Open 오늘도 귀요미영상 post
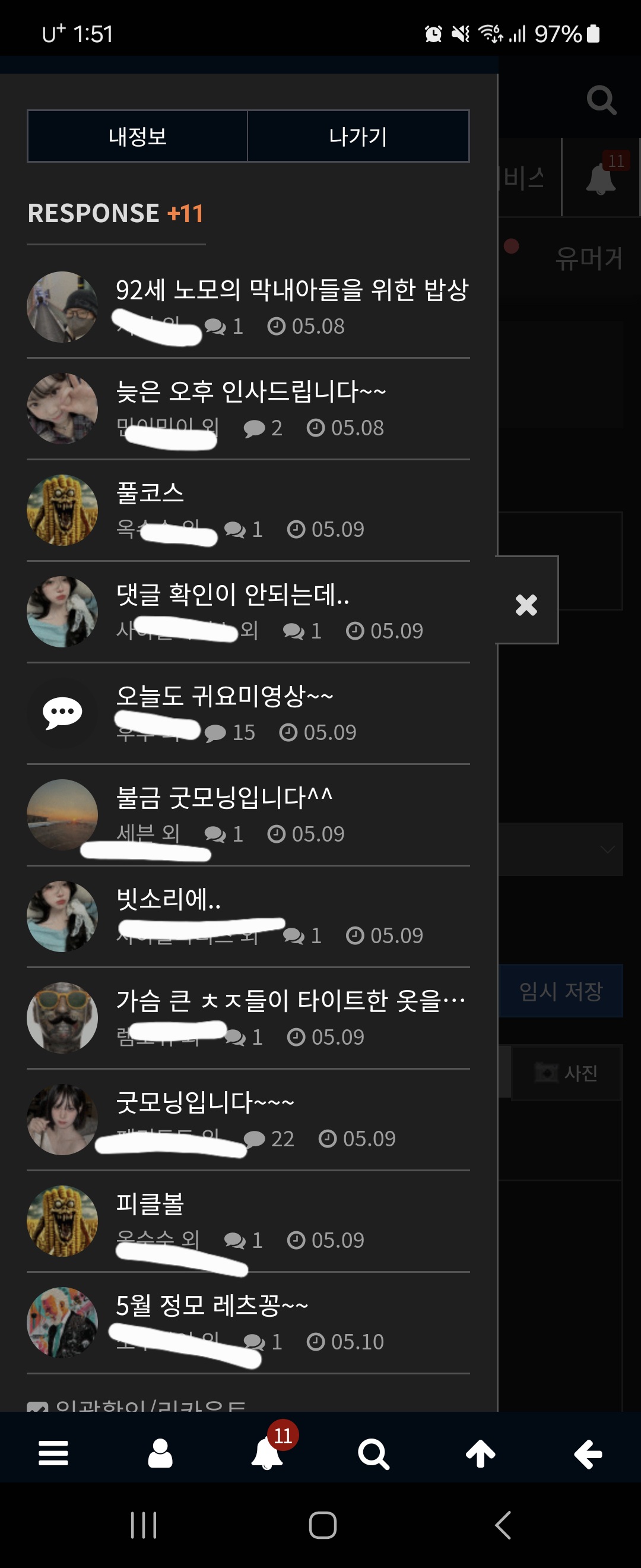This screenshot has width=641, height=1568. pos(224,696)
